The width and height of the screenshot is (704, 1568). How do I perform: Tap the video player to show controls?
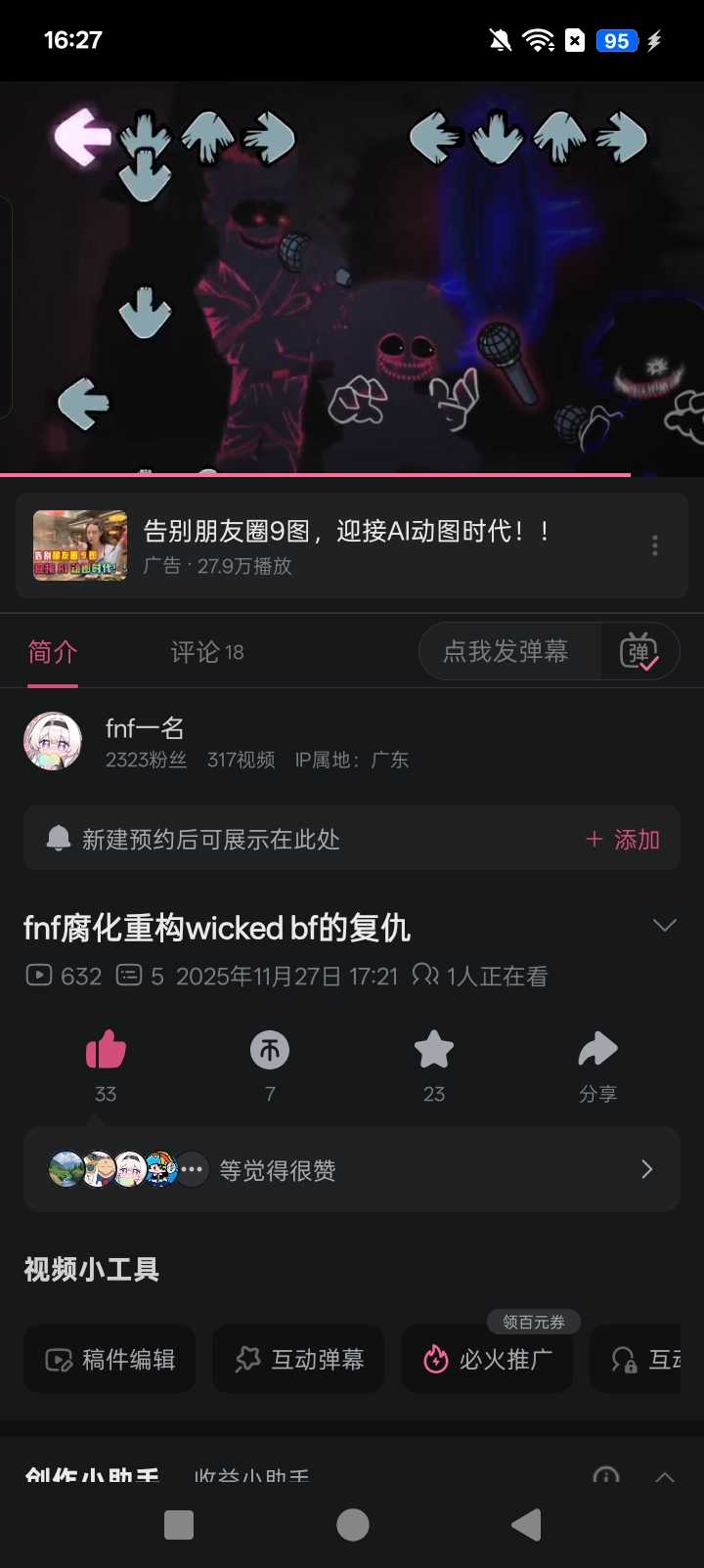click(352, 279)
